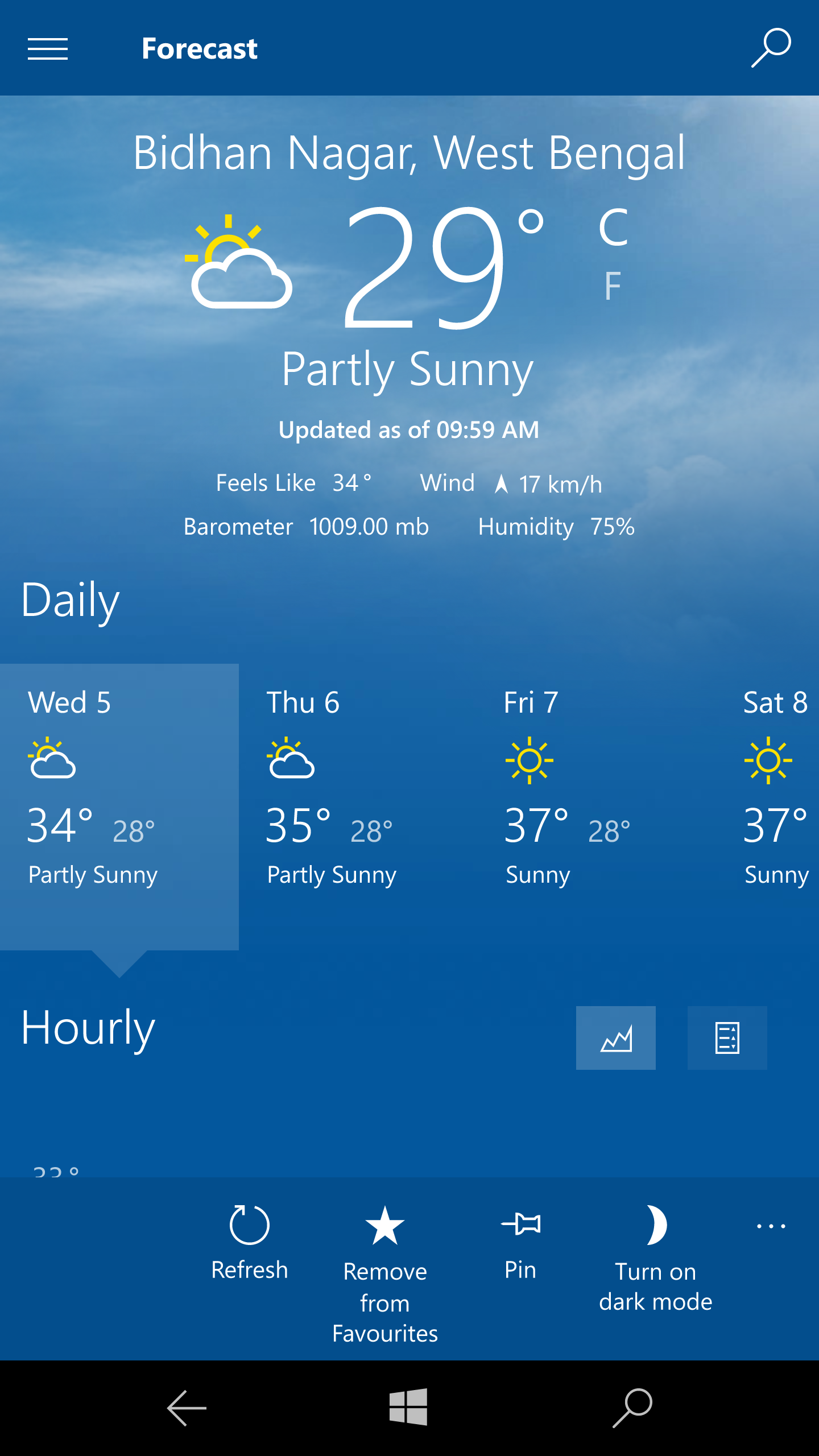Select the Fri 7 daily forecast
Image resolution: width=819 pixels, height=1456 pixels.
tap(597, 806)
